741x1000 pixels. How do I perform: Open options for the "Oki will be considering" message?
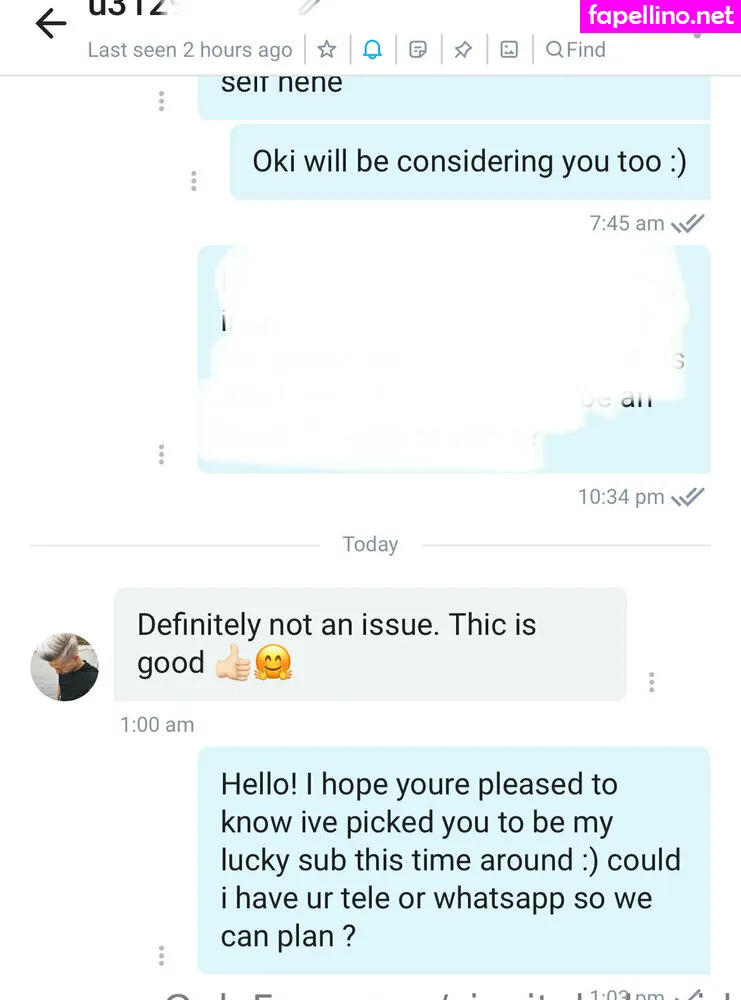[x=193, y=181]
